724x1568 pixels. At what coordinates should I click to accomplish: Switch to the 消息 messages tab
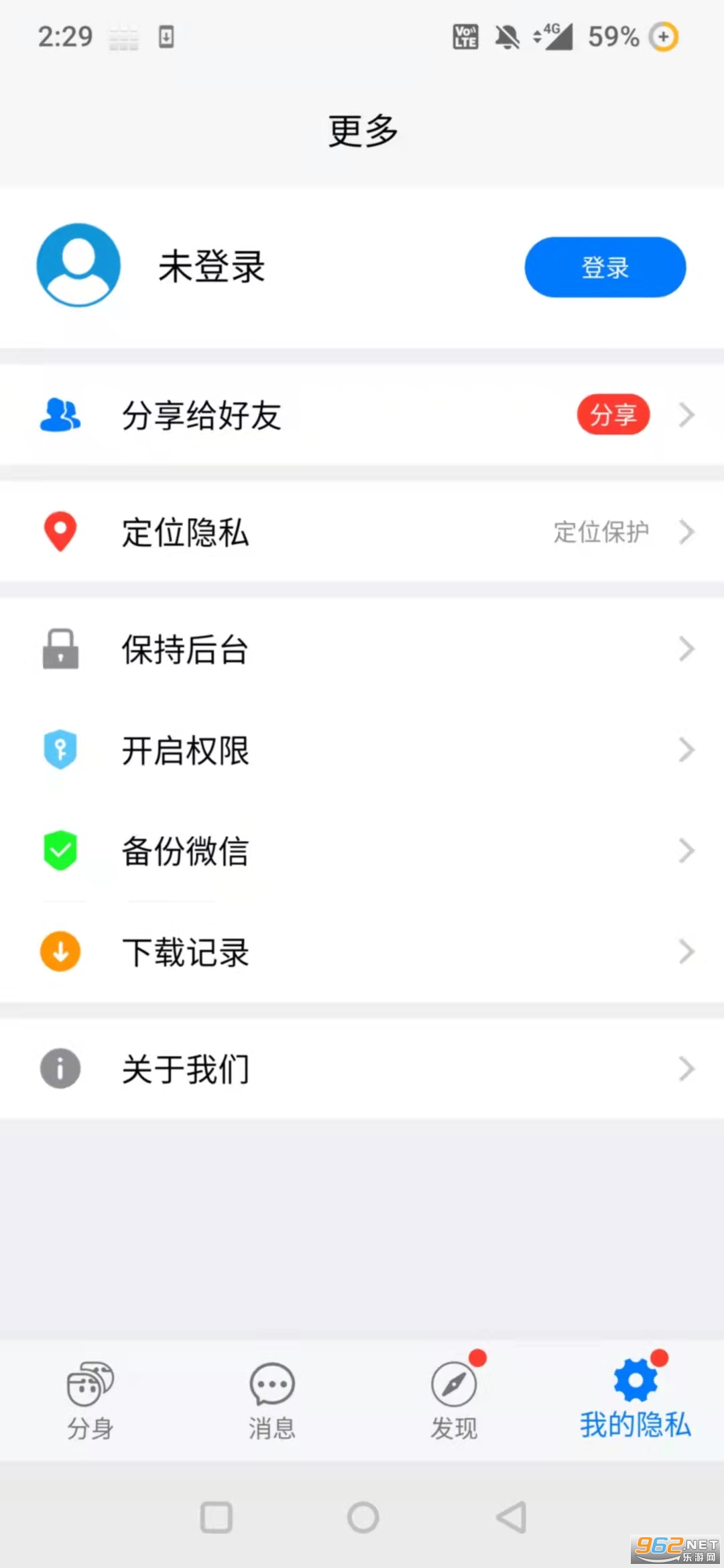click(271, 1400)
